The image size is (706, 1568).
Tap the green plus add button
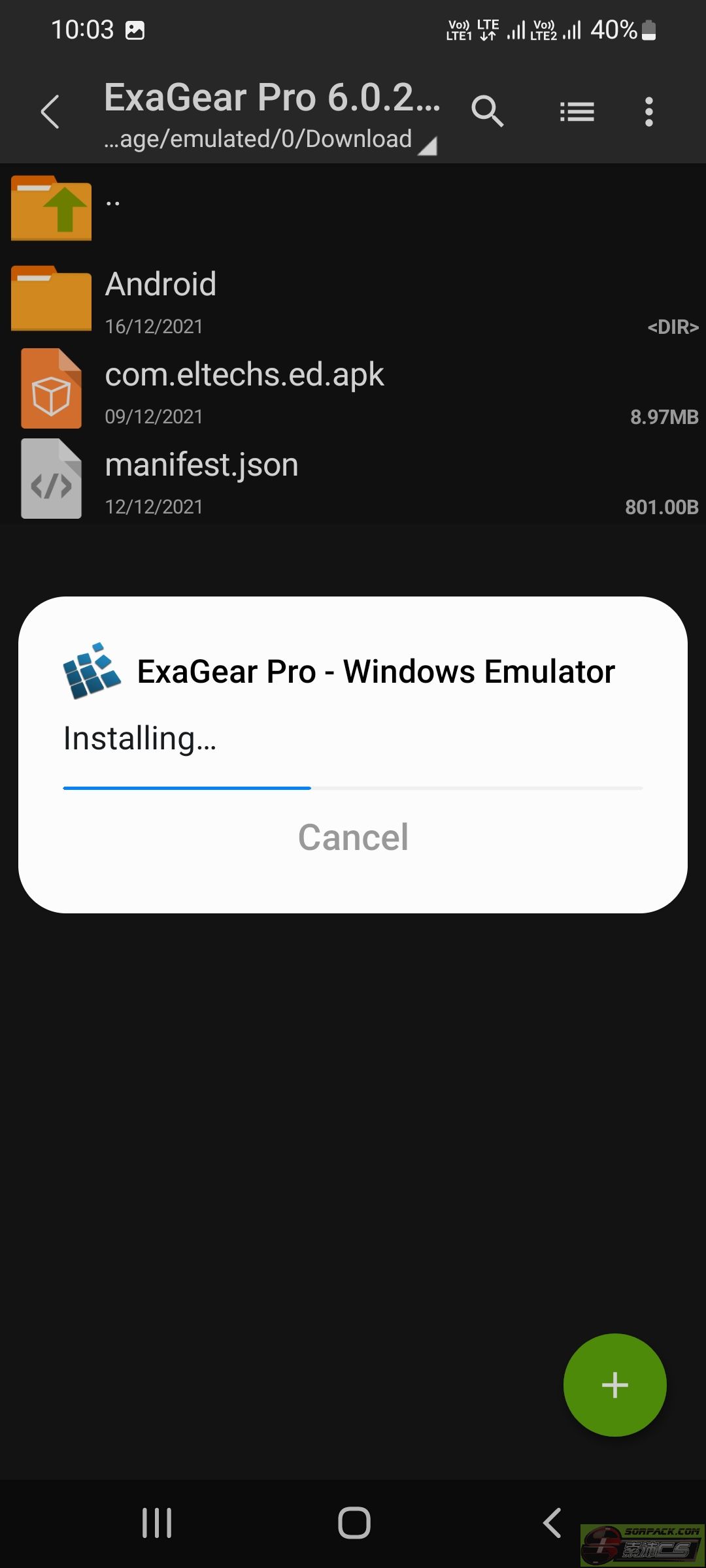point(614,1384)
